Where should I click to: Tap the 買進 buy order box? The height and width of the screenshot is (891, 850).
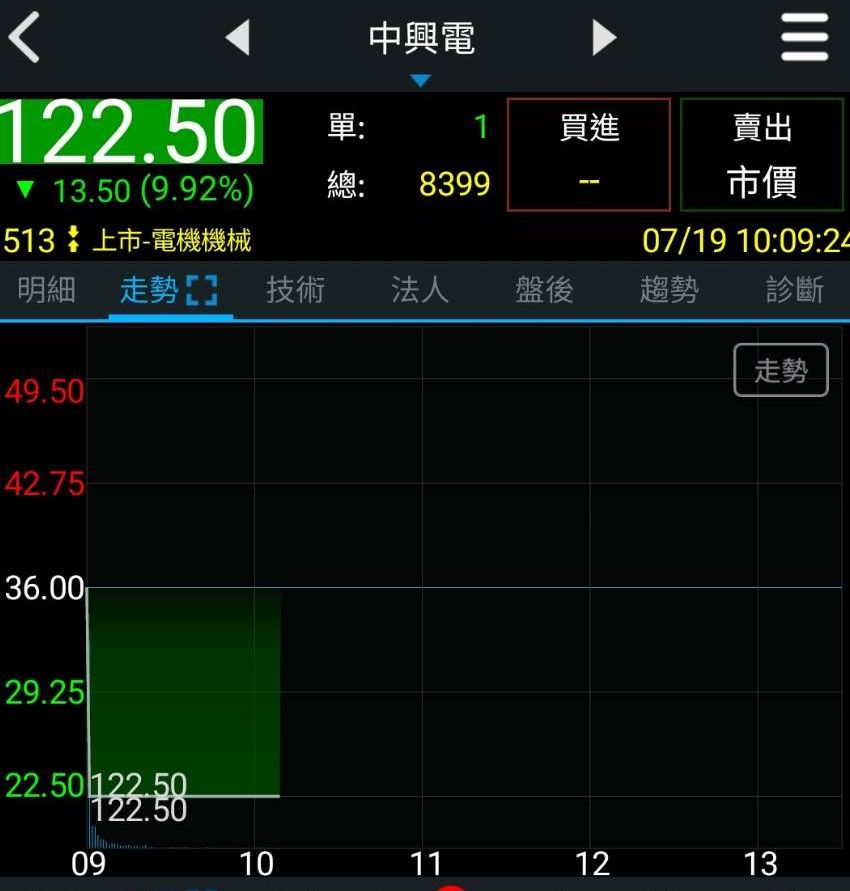[x=588, y=152]
